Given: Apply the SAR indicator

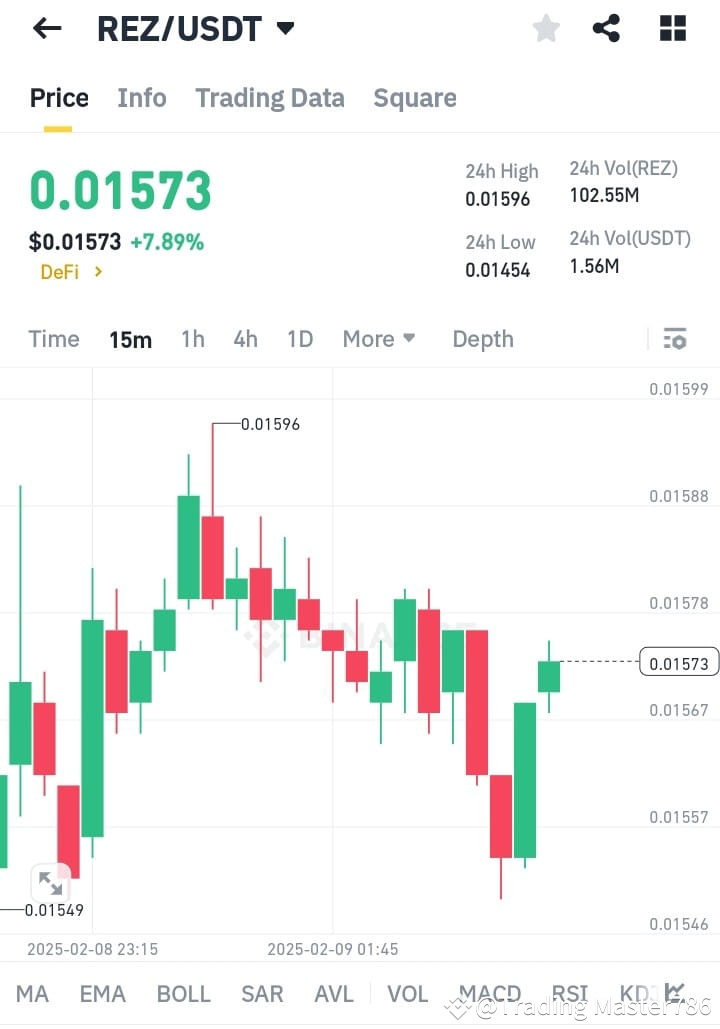Looking at the screenshot, I should (261, 993).
